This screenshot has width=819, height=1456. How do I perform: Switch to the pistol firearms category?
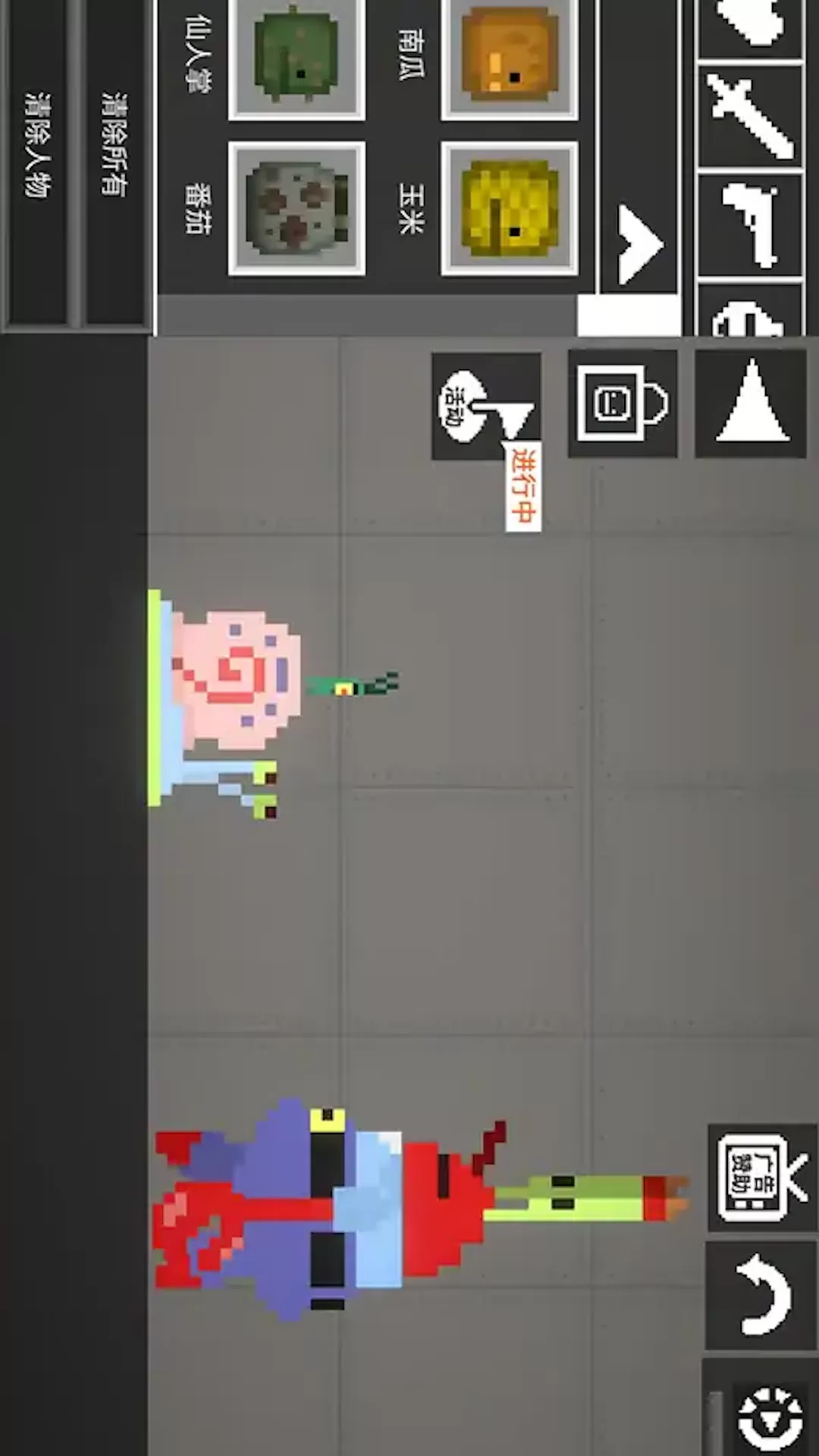point(751,224)
